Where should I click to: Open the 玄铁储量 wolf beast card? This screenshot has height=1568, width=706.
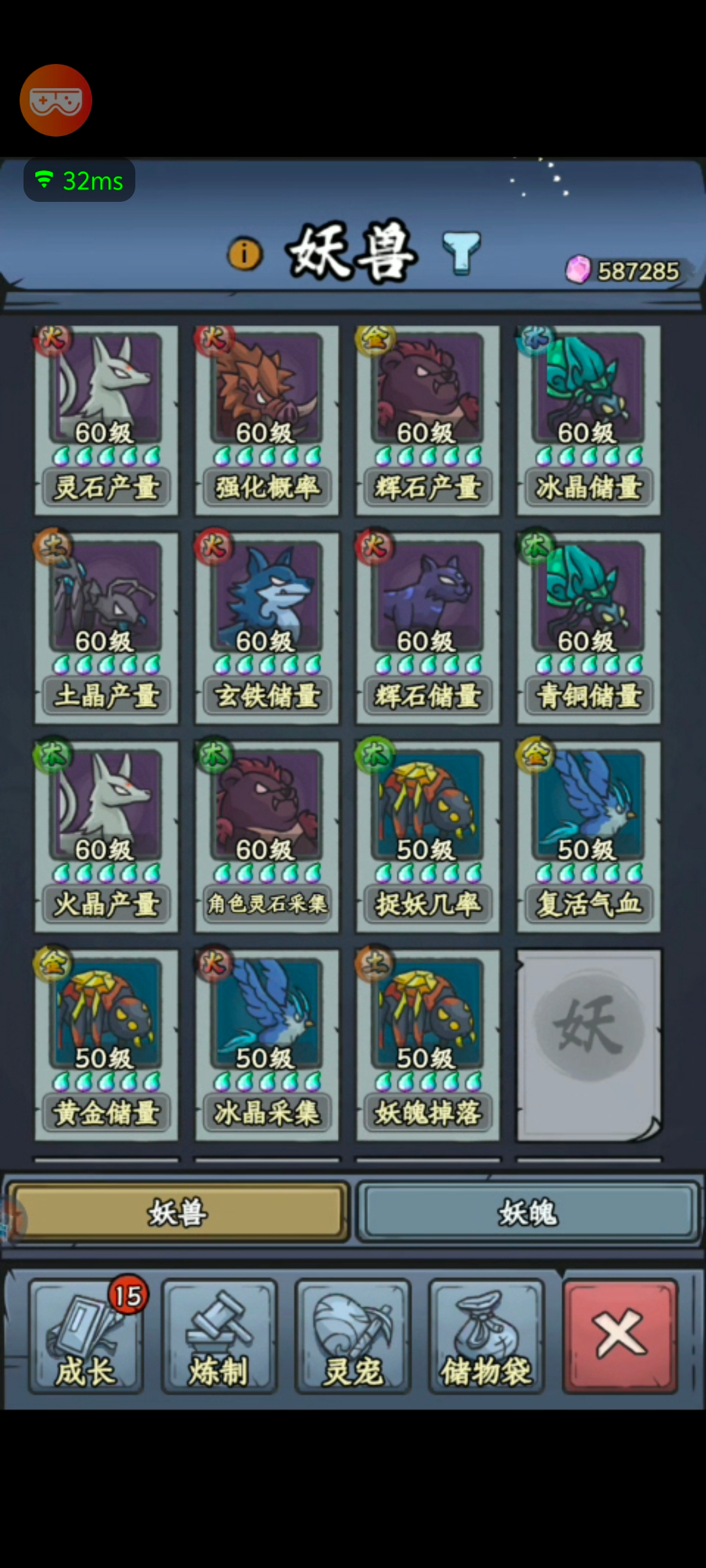point(267,628)
